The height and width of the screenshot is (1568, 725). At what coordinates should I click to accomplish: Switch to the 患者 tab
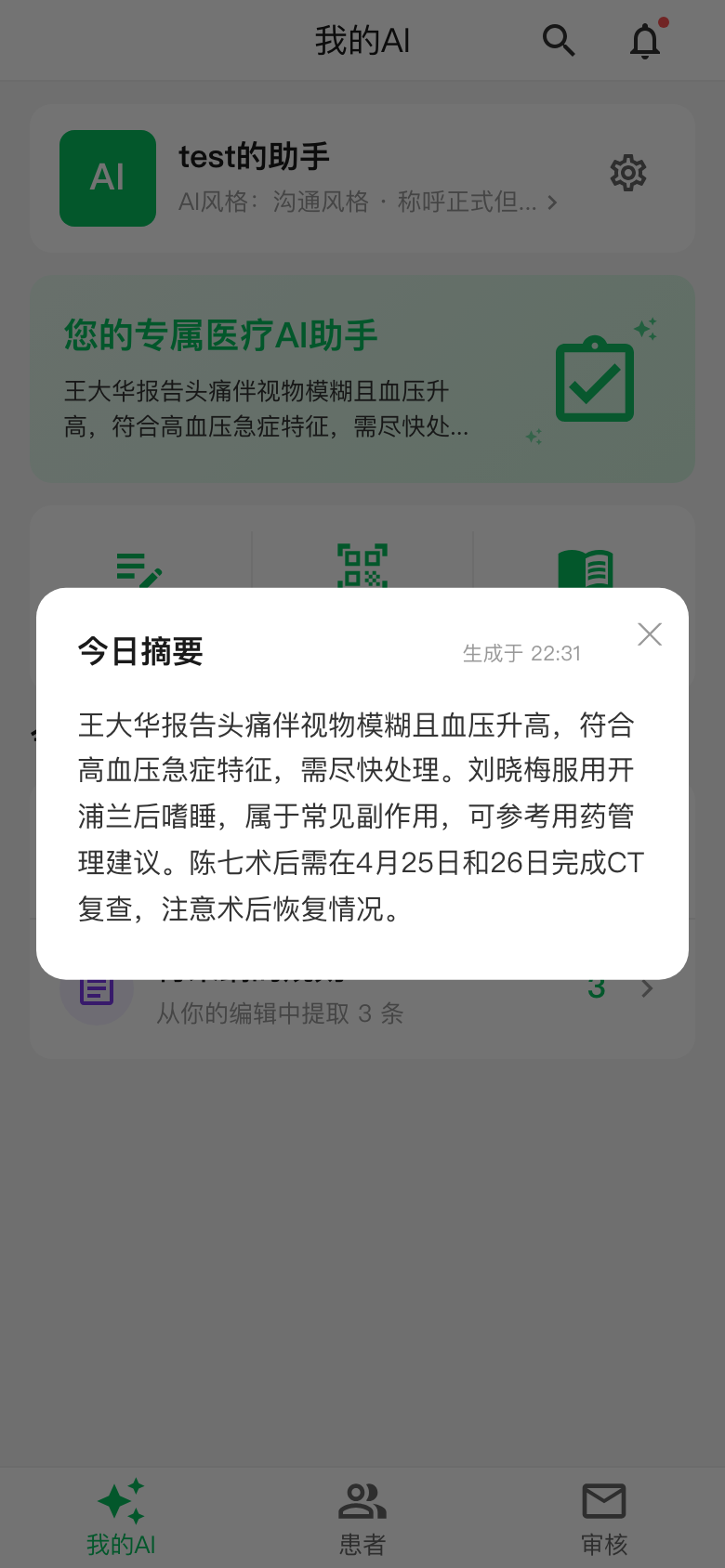click(x=362, y=1517)
